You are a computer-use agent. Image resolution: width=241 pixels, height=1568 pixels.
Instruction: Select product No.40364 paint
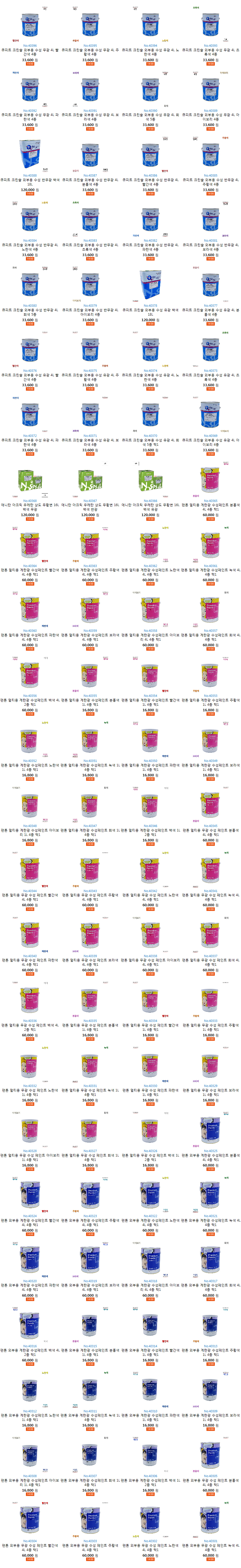point(30,545)
